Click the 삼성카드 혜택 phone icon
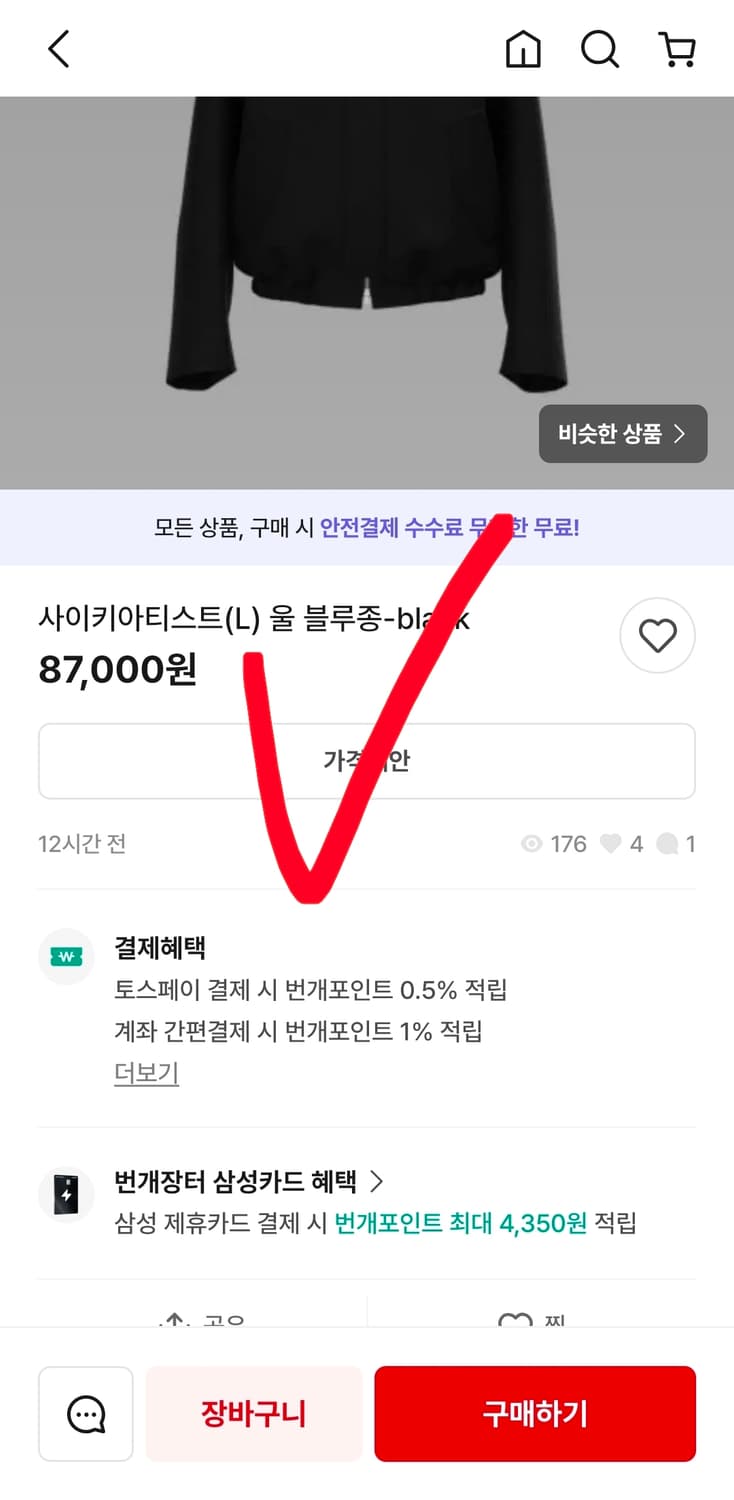734x1500 pixels. click(x=65, y=1195)
